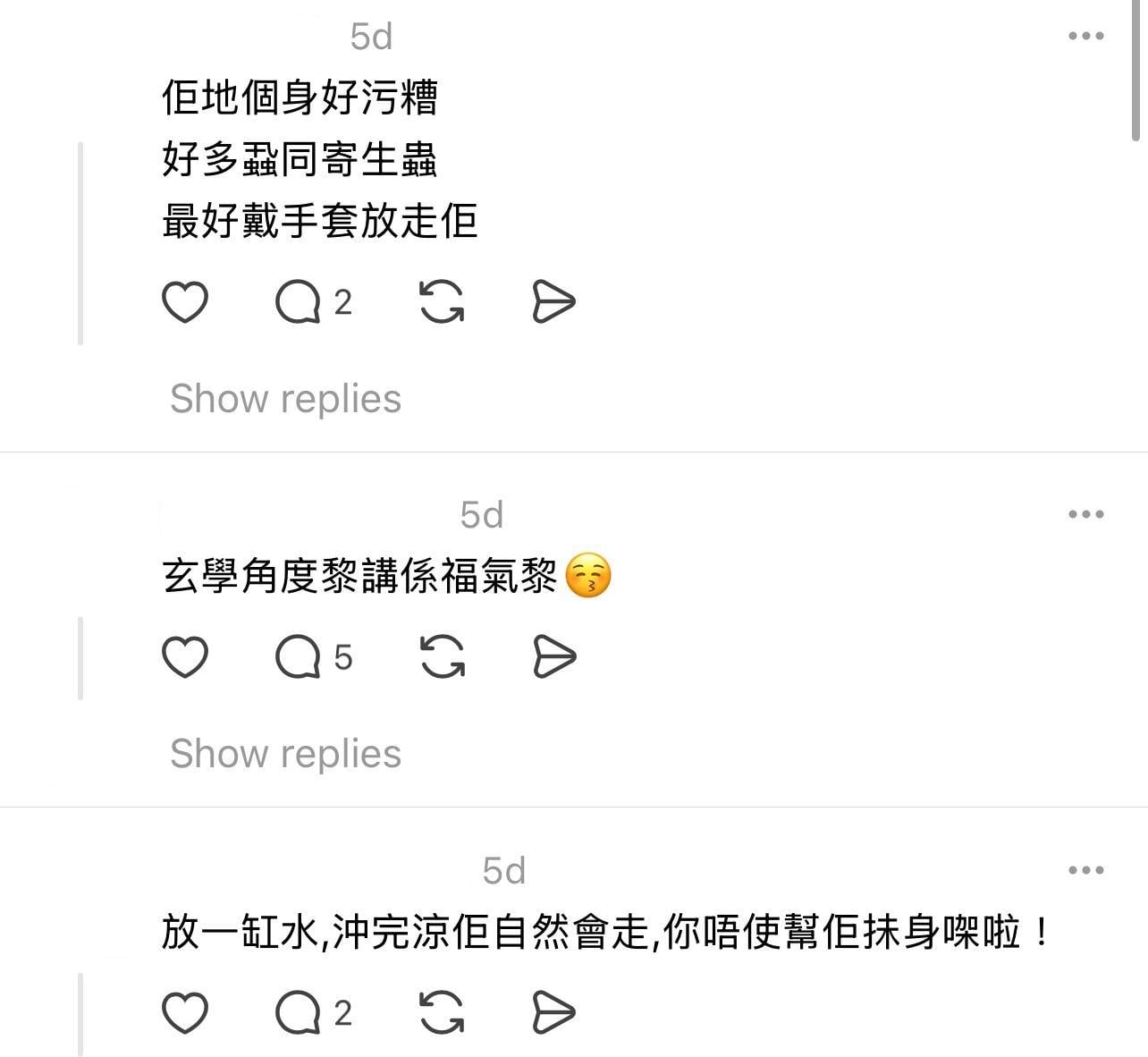Like the 放一缸水 comment
This screenshot has height=1057, width=1148.
pyautogui.click(x=185, y=1012)
